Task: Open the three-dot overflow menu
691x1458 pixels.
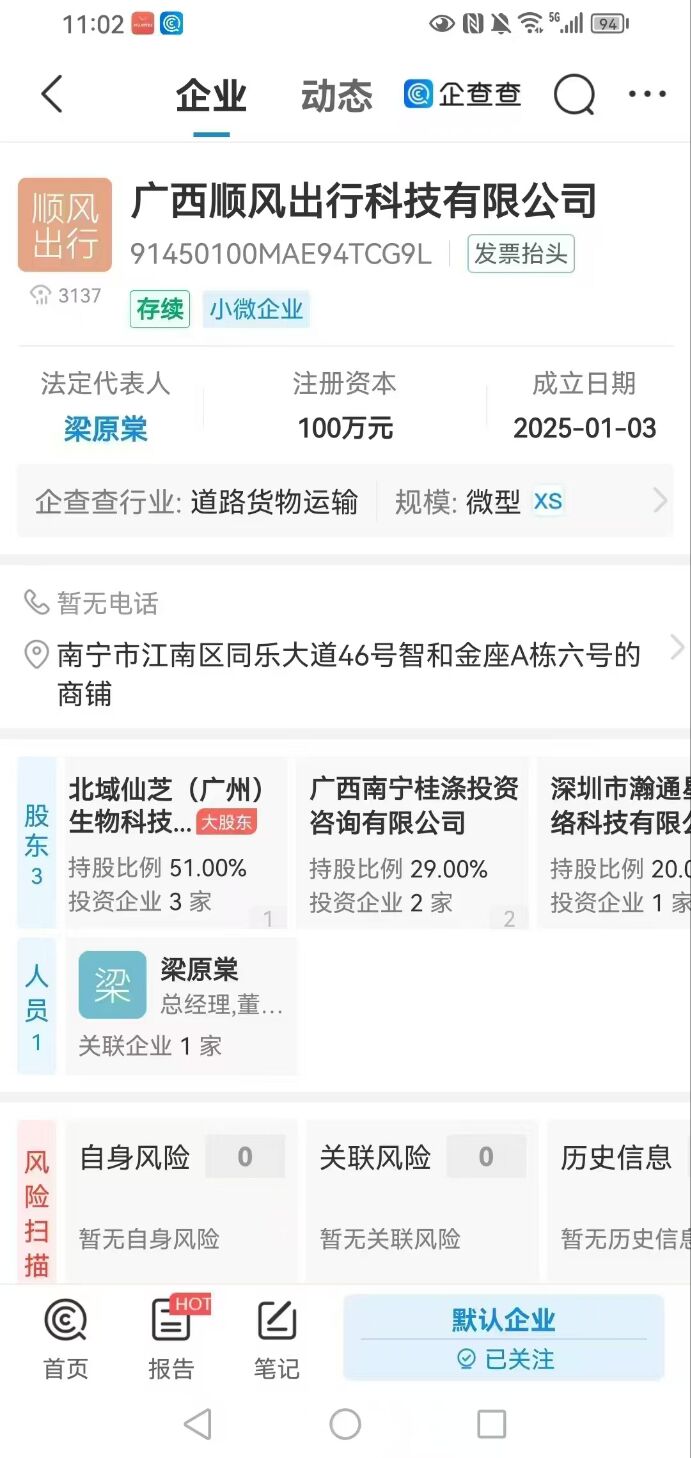Action: click(646, 95)
